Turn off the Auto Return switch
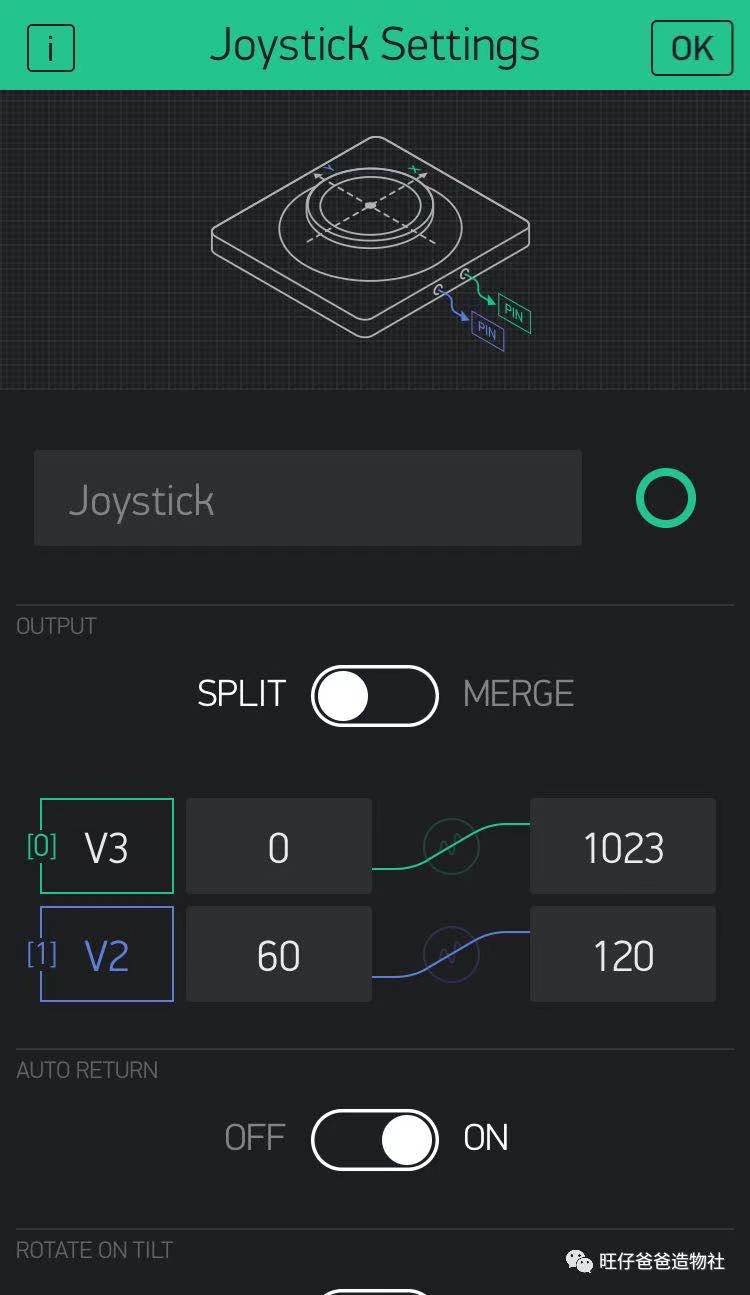 375,1139
